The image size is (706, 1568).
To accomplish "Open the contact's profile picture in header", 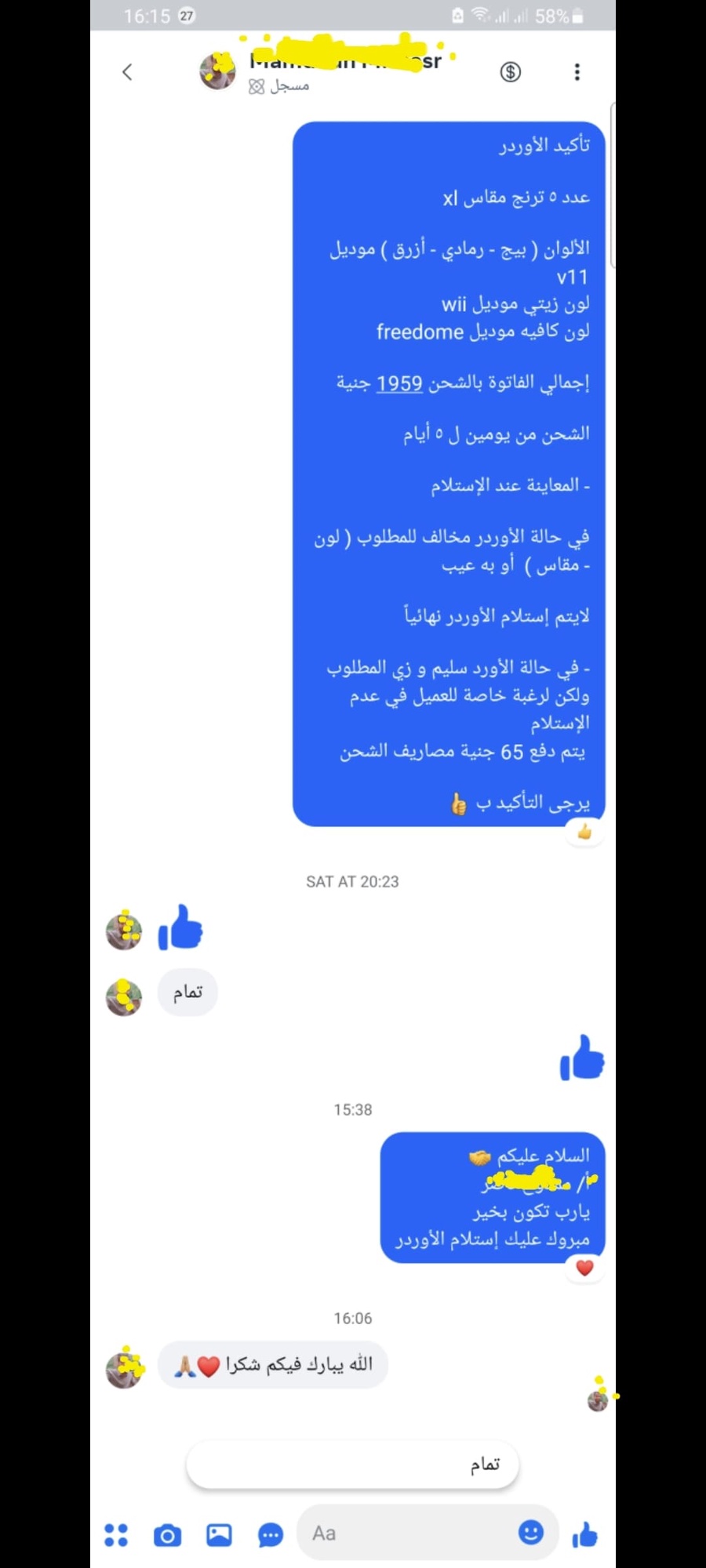I will (217, 72).
